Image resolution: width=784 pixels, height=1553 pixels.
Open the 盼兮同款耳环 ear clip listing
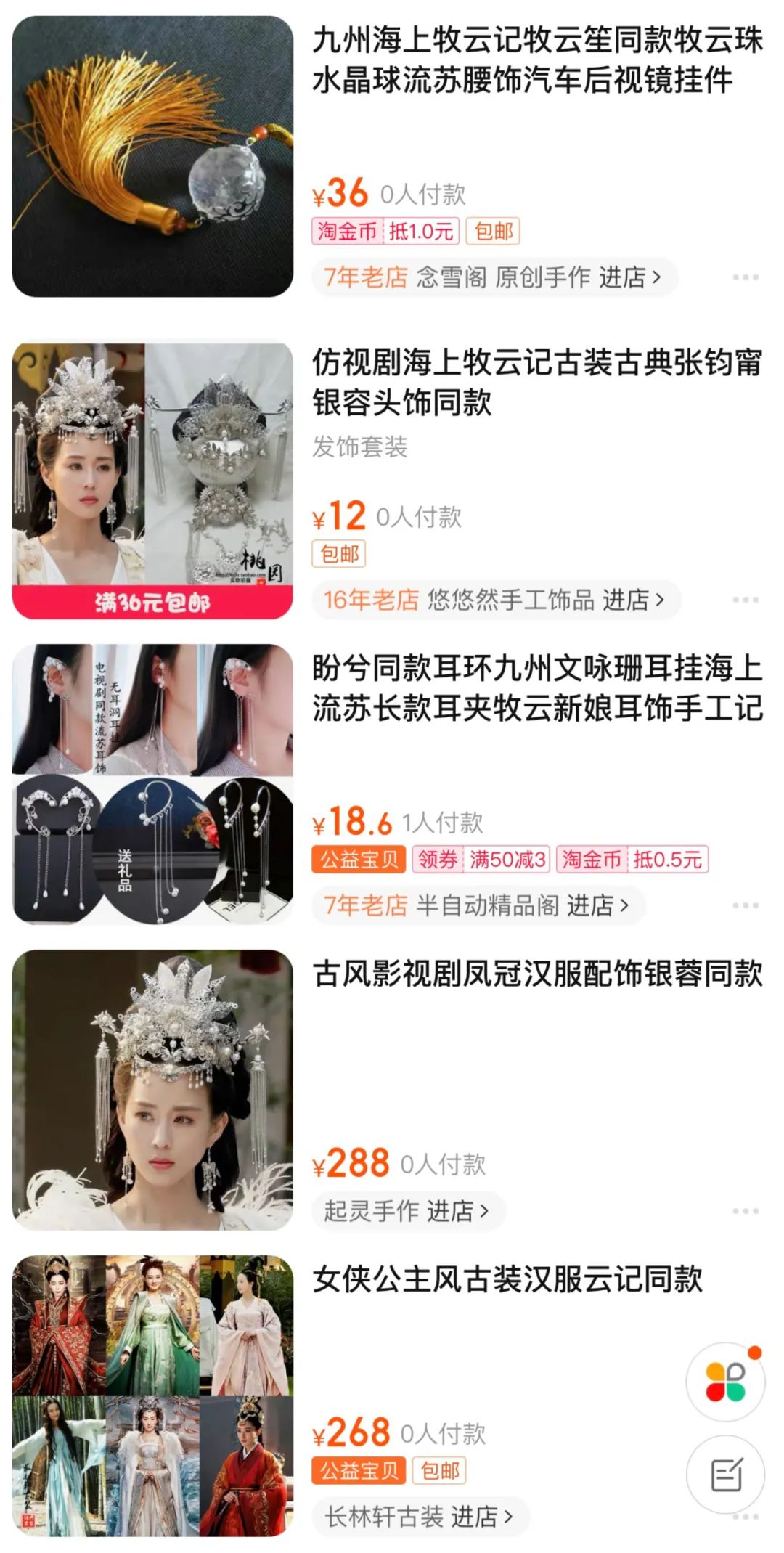pos(537,688)
